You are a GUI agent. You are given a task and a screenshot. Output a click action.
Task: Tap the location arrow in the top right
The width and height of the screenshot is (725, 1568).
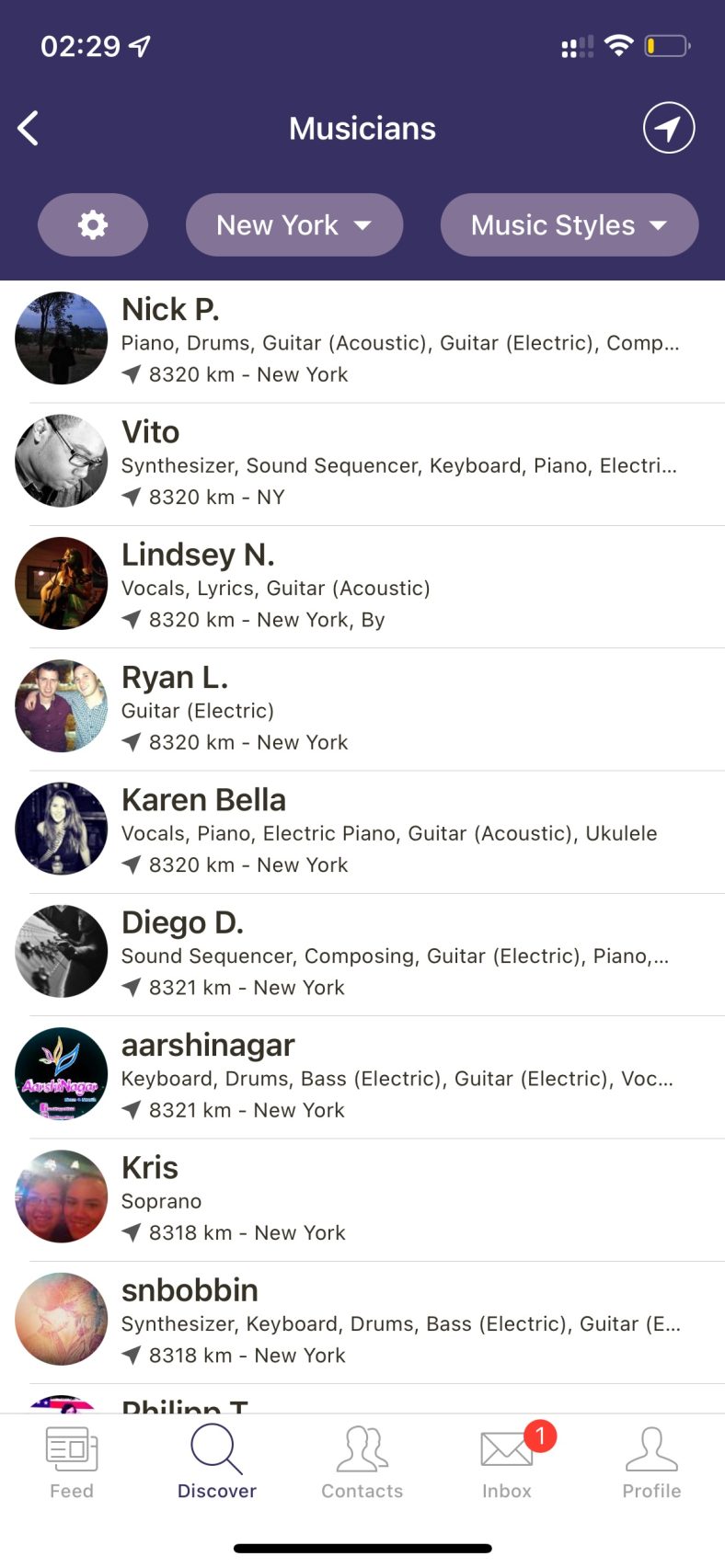(668, 128)
